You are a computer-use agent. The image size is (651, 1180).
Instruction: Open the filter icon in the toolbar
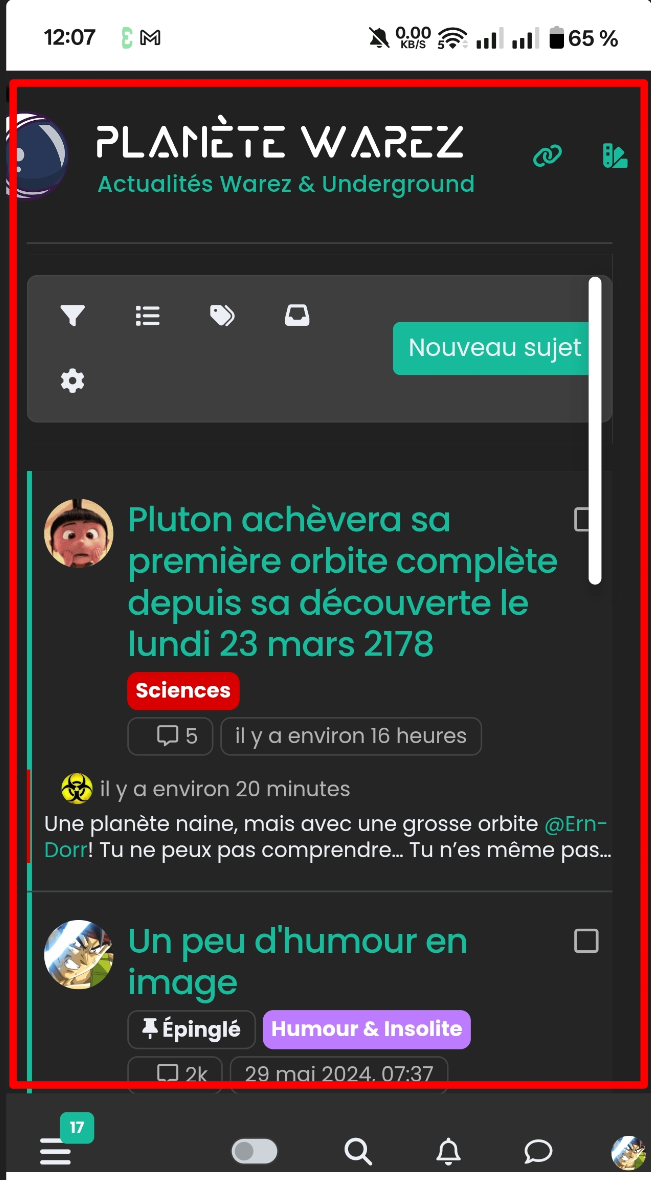coord(72,316)
